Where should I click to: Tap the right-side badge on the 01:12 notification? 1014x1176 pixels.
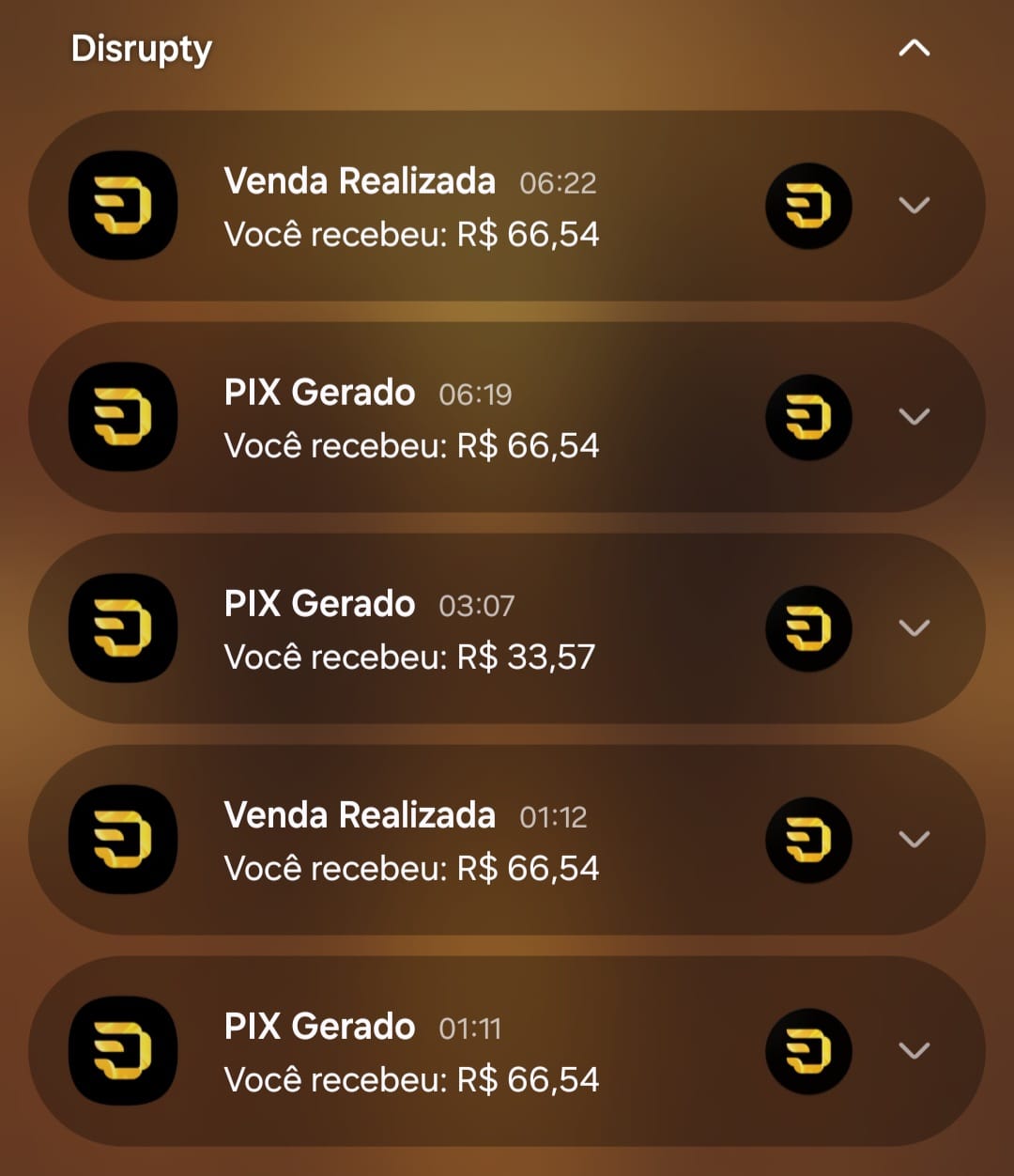pyautogui.click(x=809, y=840)
